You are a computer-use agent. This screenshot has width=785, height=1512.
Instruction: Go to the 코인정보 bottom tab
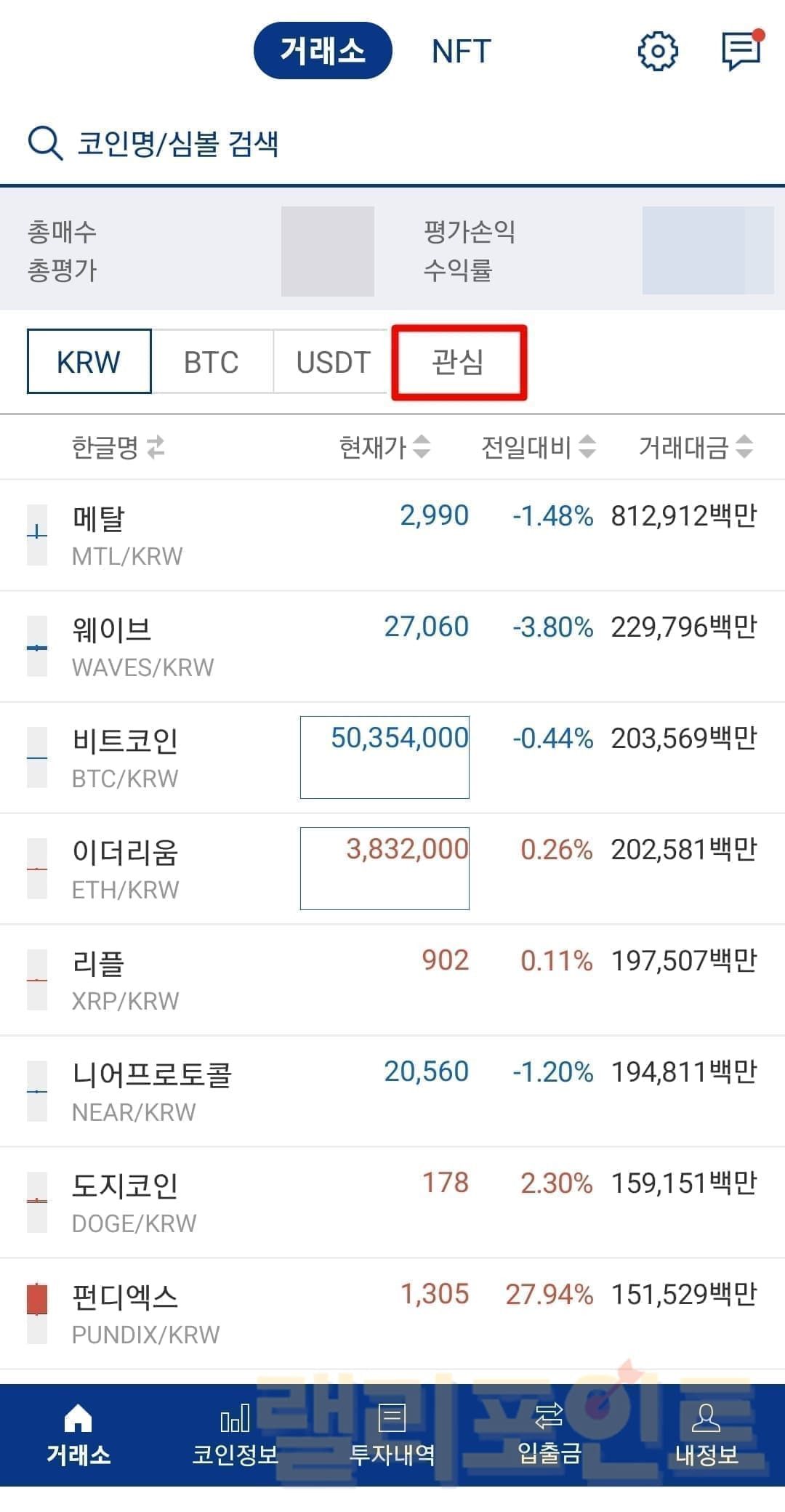[235, 1435]
